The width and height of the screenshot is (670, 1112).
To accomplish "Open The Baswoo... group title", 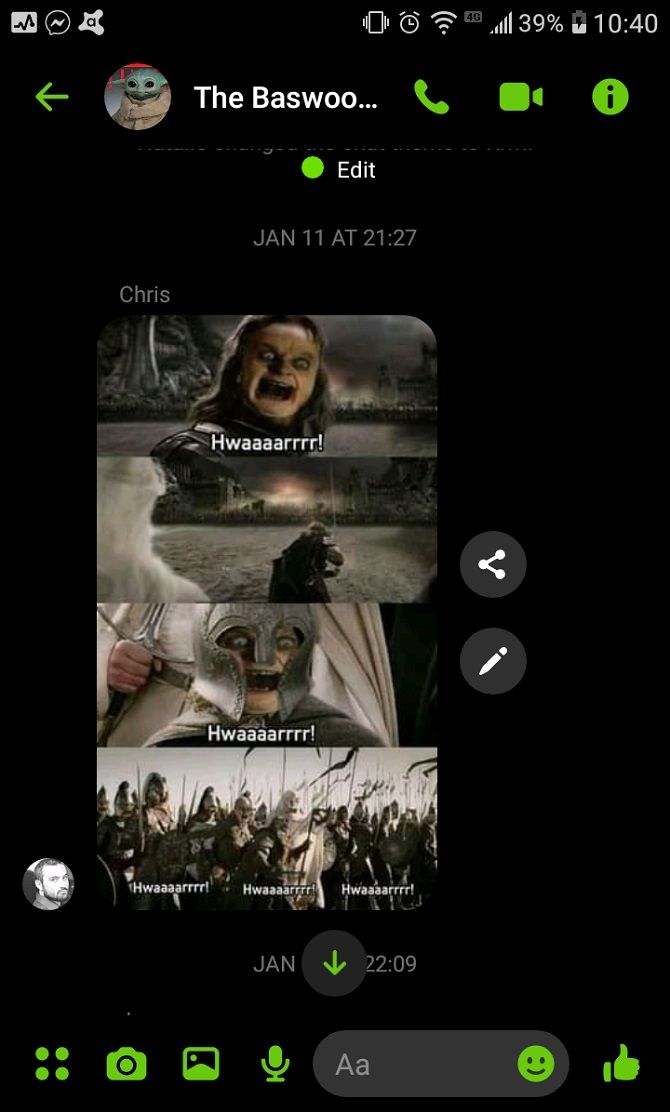I will [x=285, y=98].
